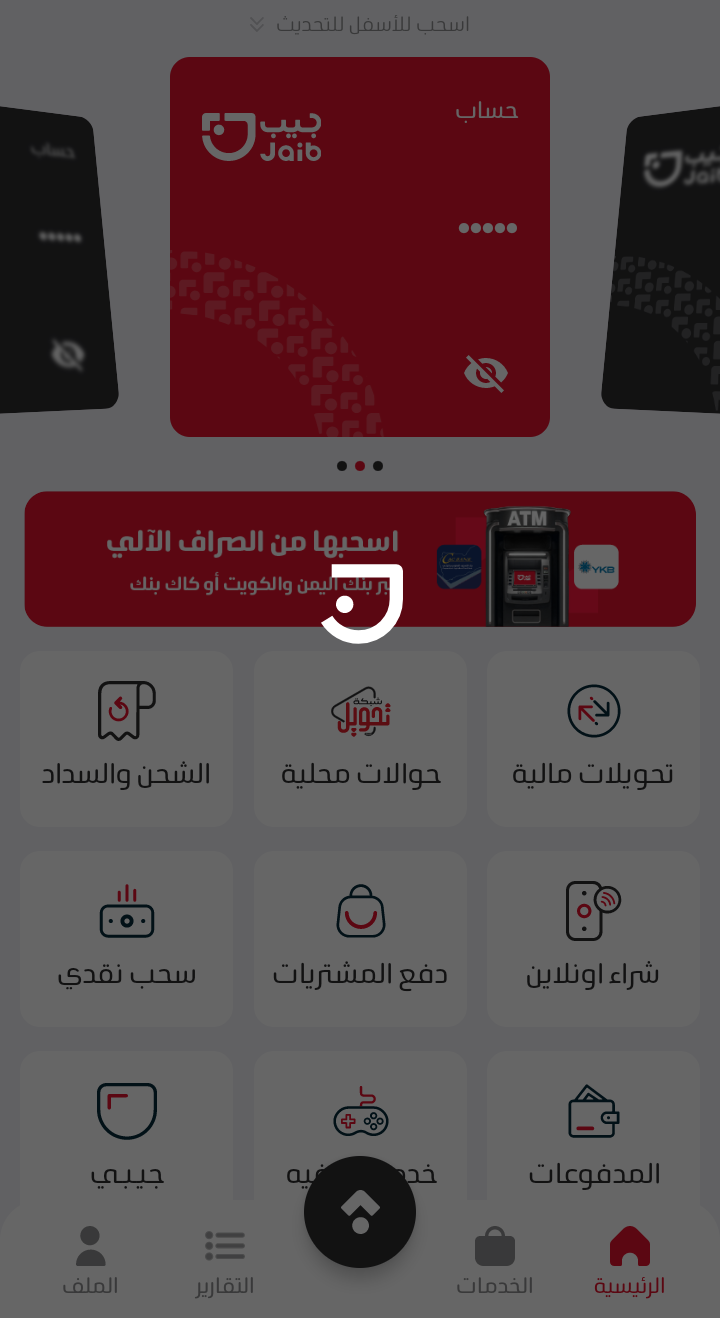Go to the الملف profile tab
The height and width of the screenshot is (1318, 720).
(x=90, y=1261)
